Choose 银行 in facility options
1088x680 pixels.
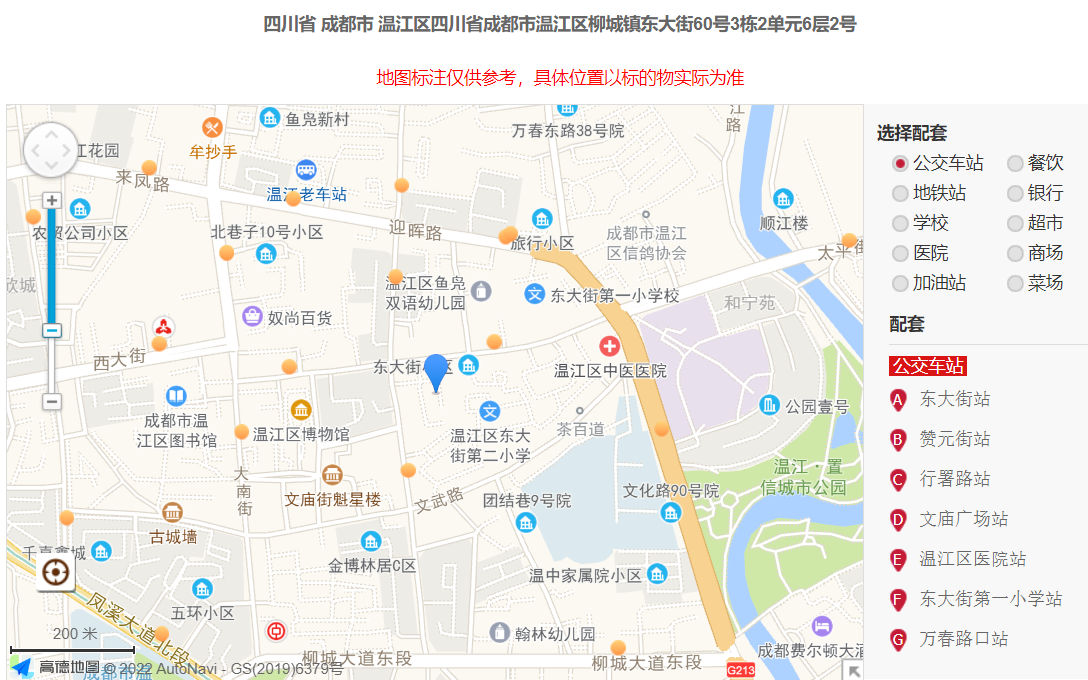coord(1015,193)
